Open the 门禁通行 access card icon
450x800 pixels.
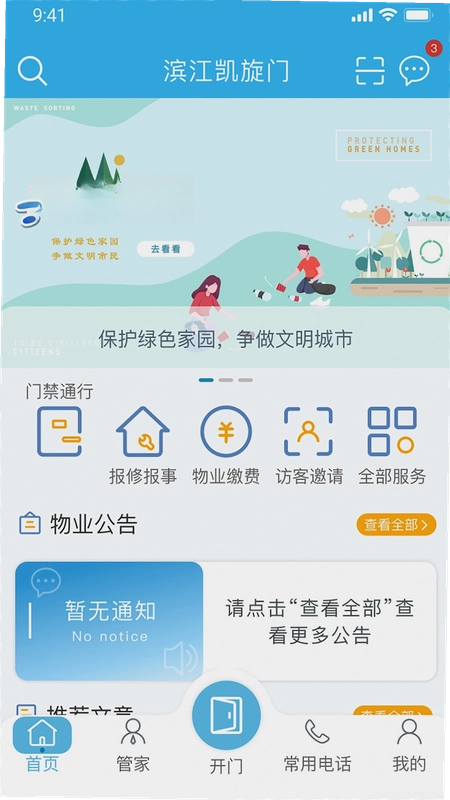tap(59, 431)
